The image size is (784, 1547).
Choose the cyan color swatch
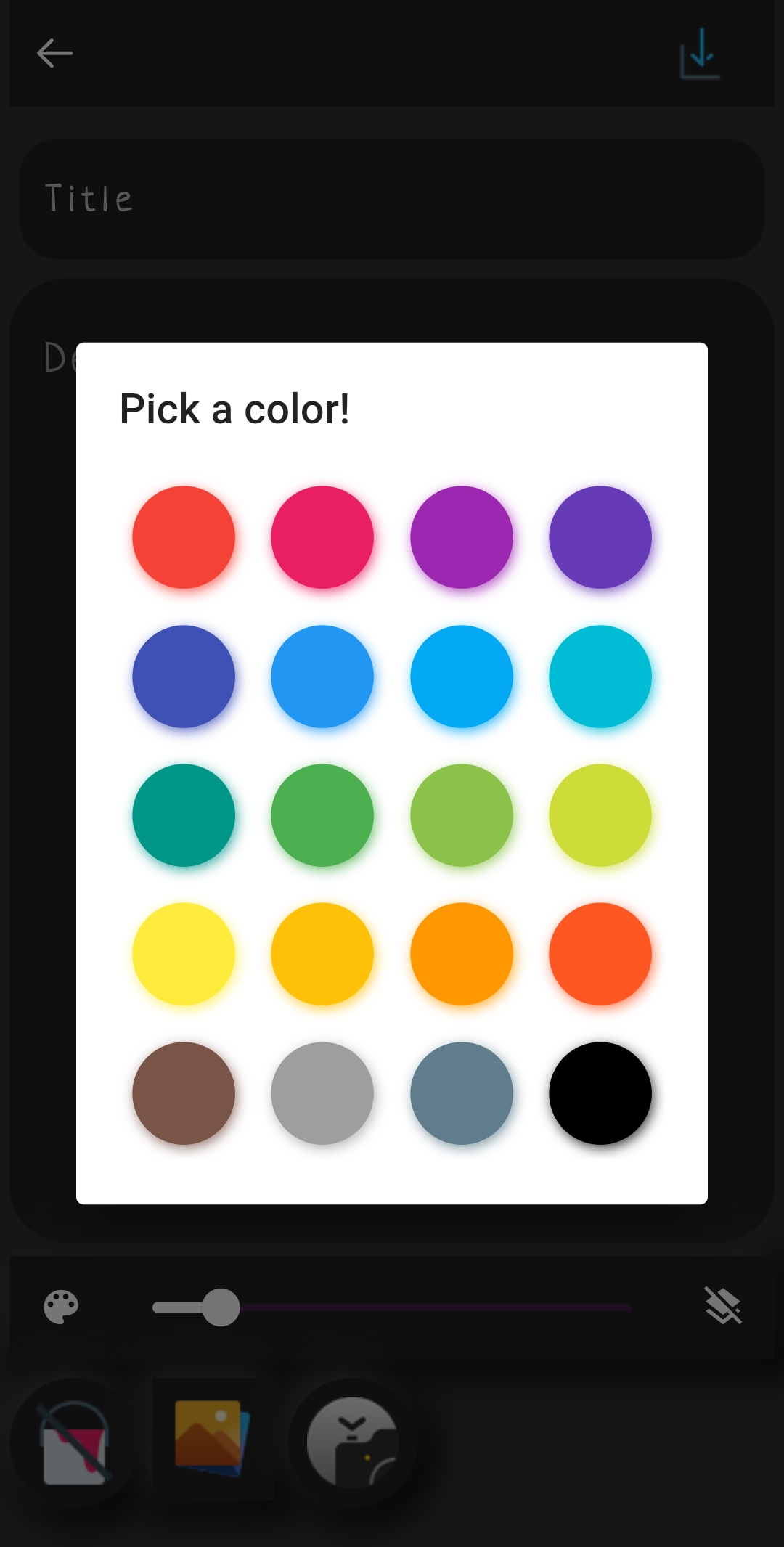pyautogui.click(x=600, y=677)
